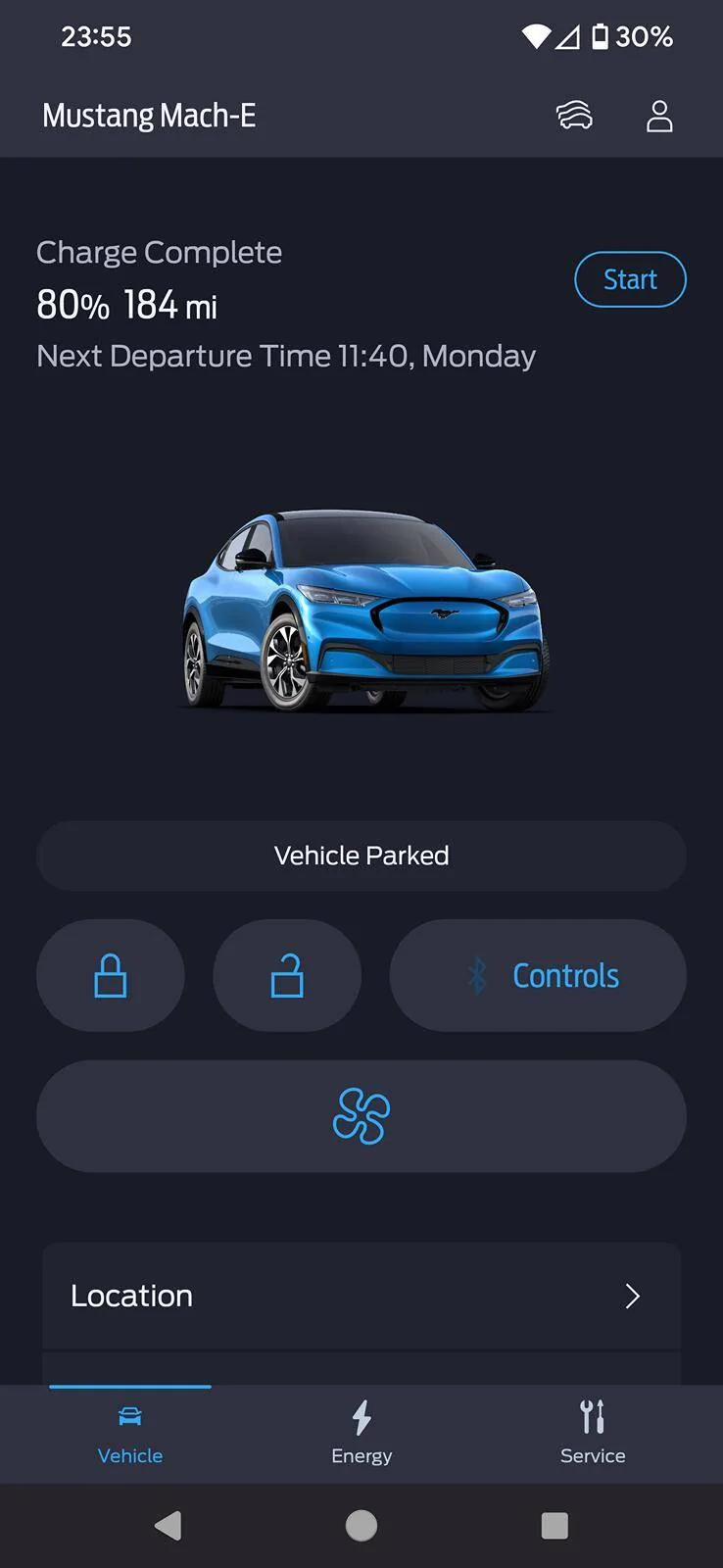
Task: Expand the Location section
Action: click(361, 1296)
